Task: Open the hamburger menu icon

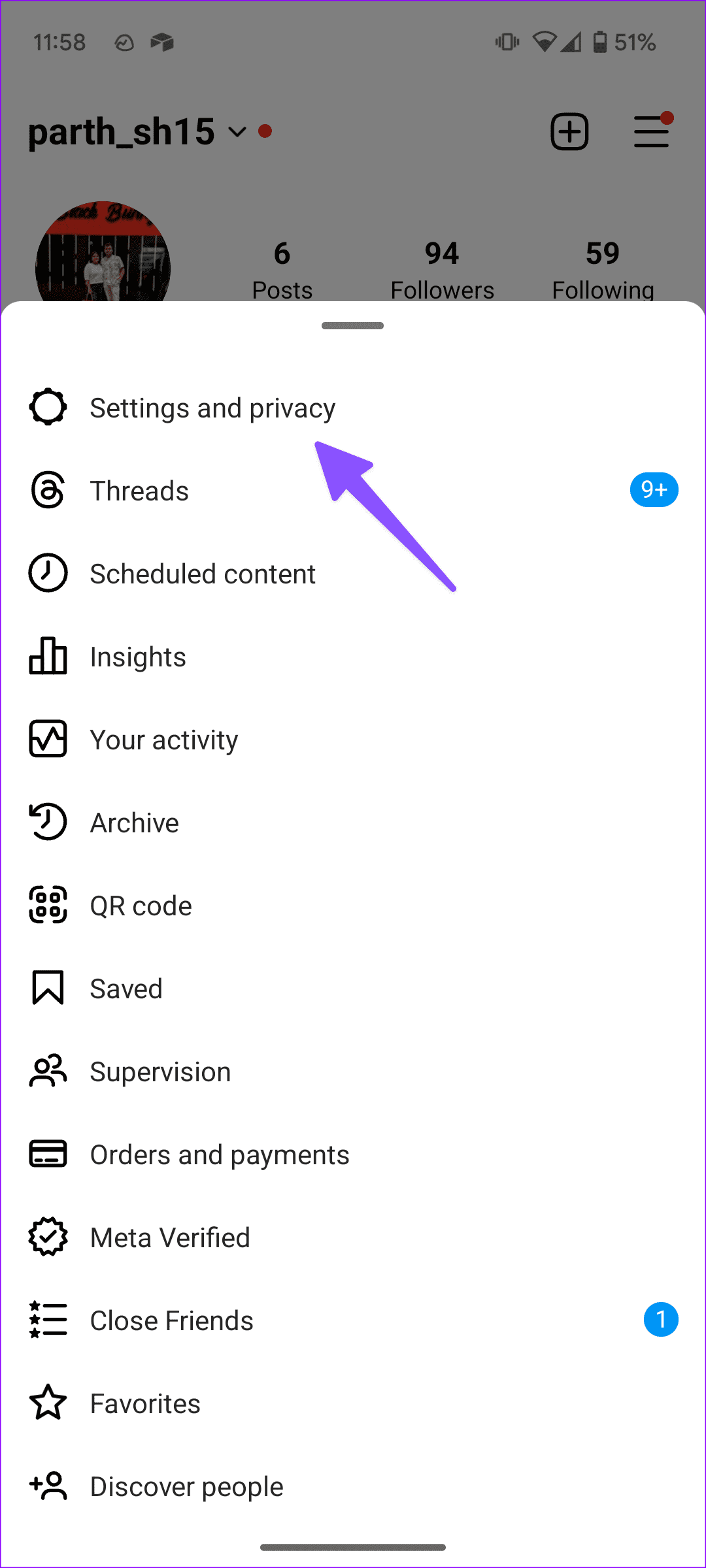Action: point(651,132)
